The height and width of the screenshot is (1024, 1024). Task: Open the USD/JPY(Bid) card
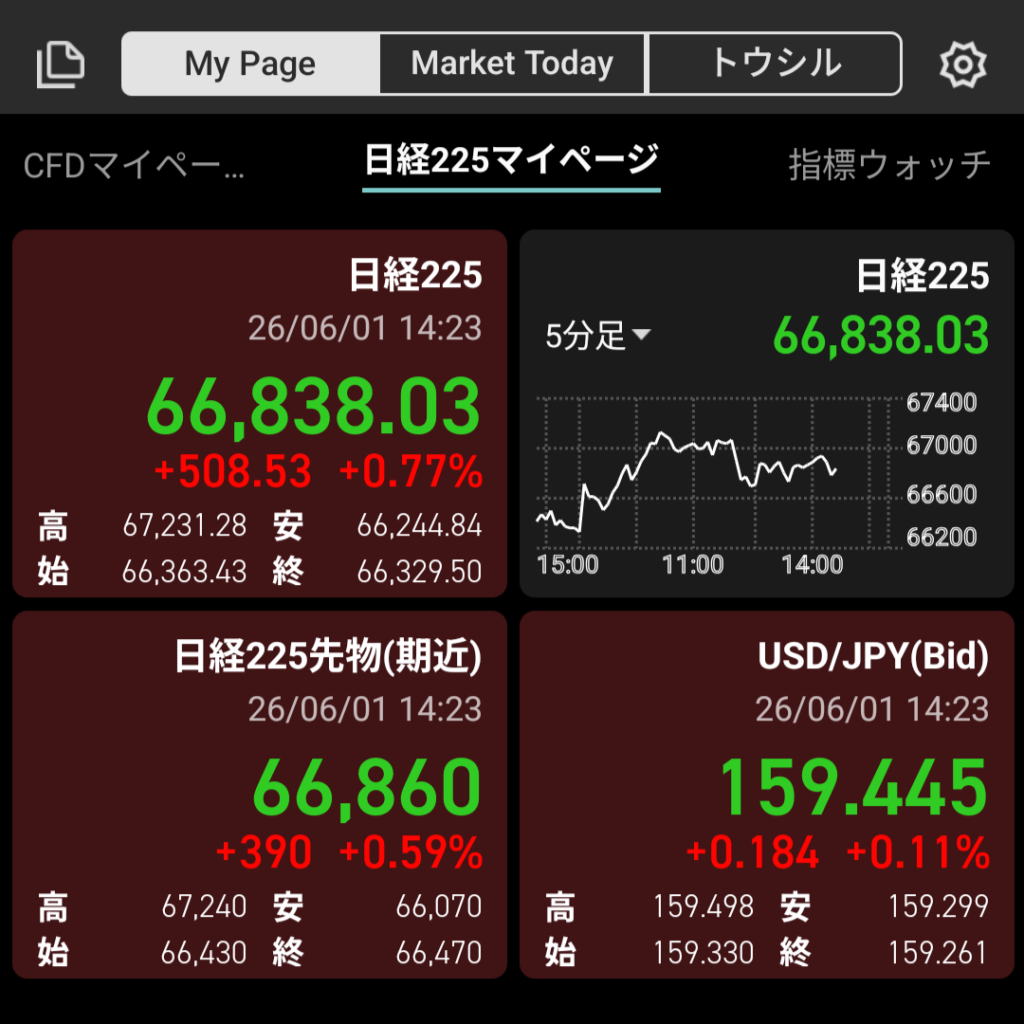click(x=767, y=795)
